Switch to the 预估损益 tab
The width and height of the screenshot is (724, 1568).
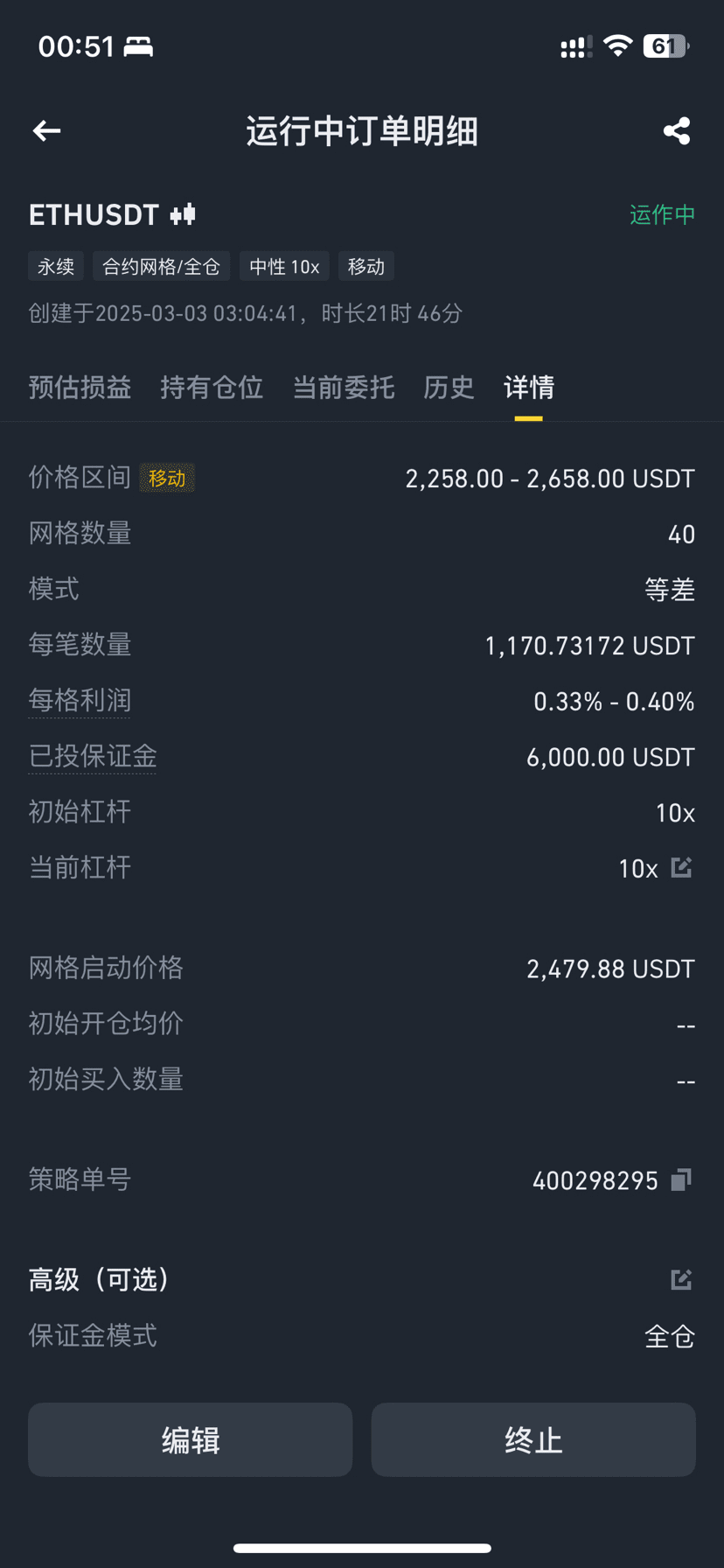[x=80, y=388]
